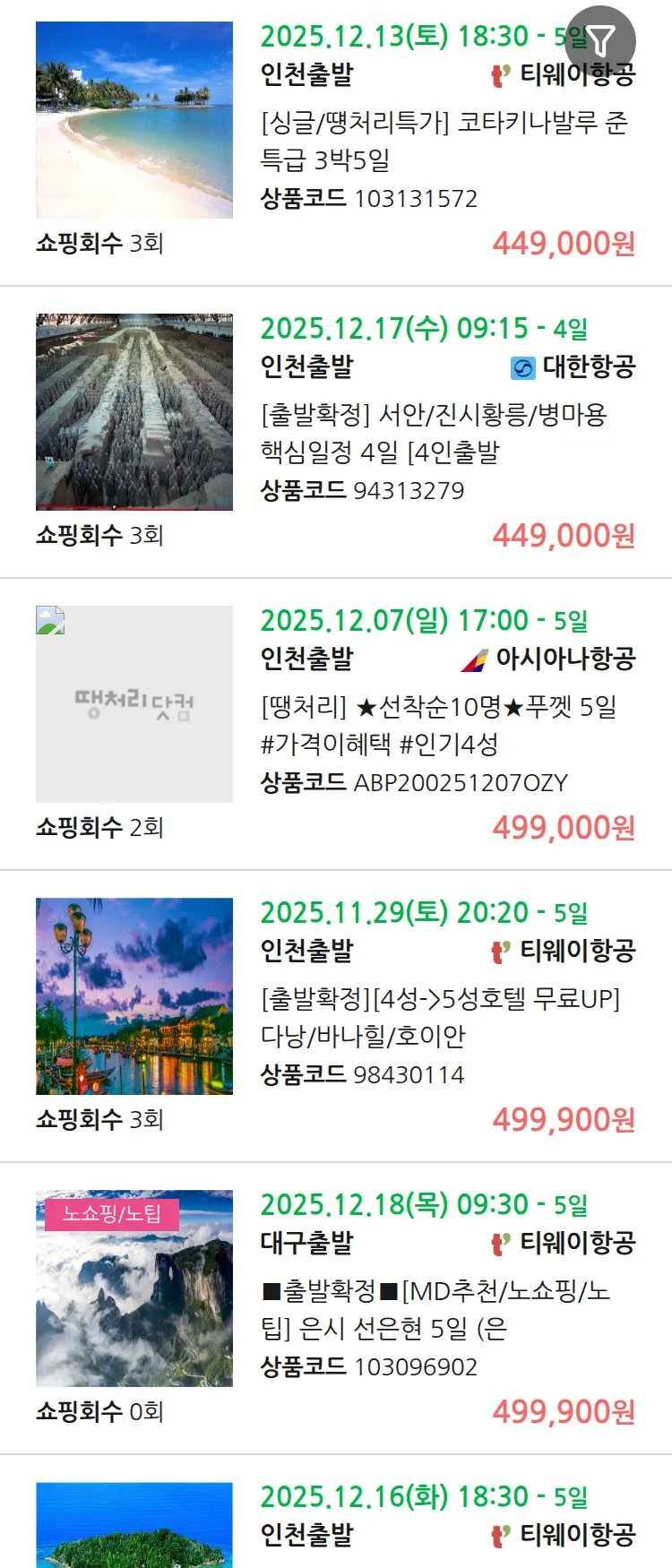Select the 푸껫 5일 last-minute deal
The image size is (672, 1568).
tap(438, 725)
